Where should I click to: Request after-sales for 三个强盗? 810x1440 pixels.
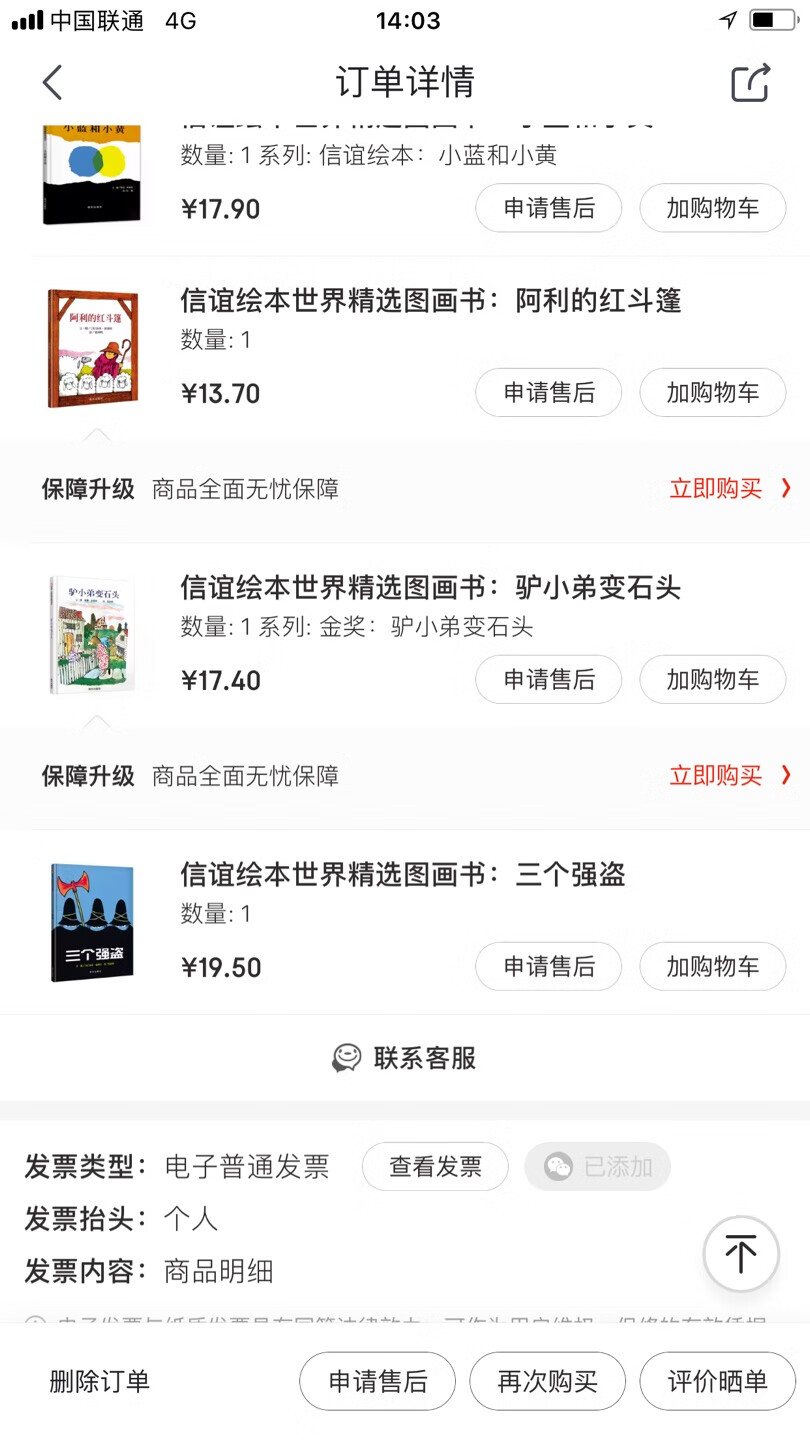point(548,966)
